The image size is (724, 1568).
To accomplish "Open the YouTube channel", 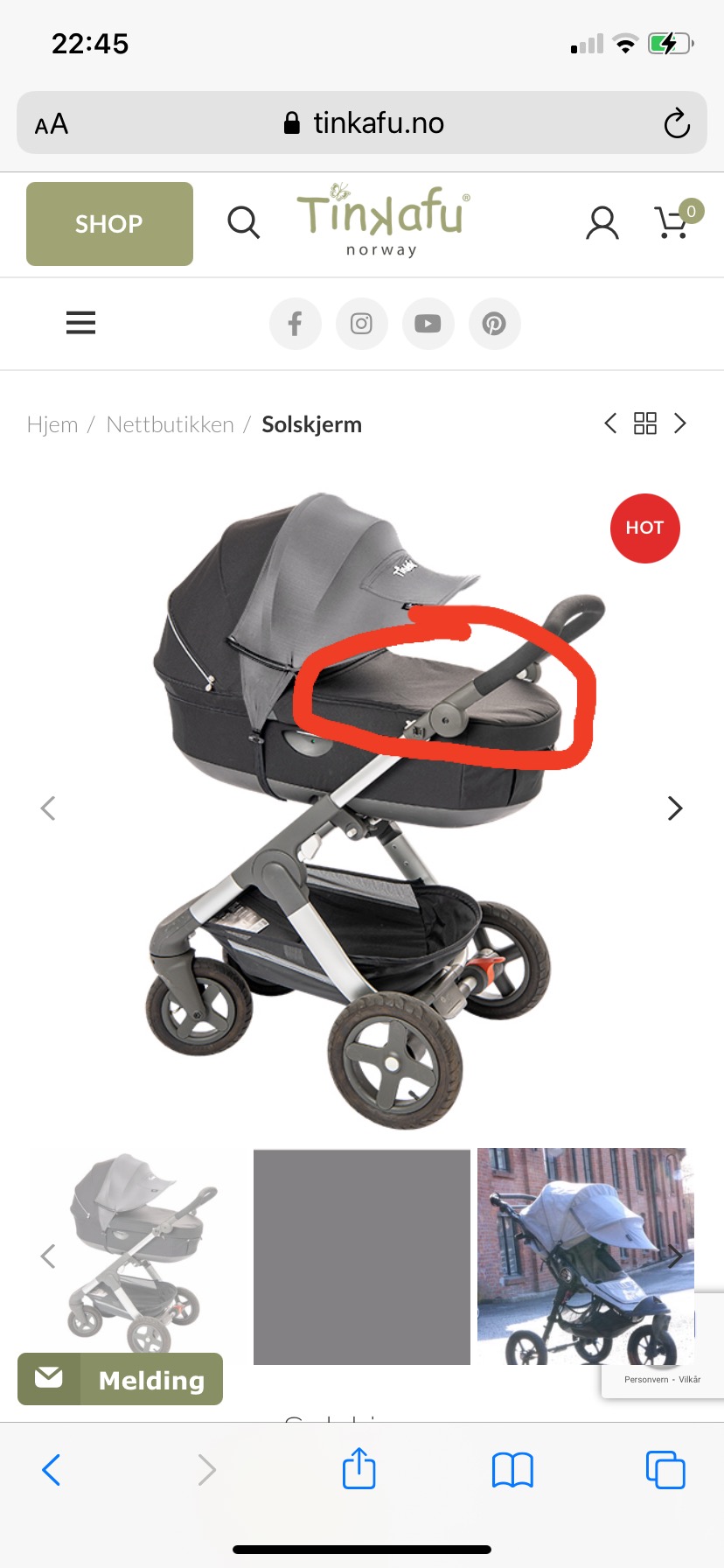I will click(428, 324).
